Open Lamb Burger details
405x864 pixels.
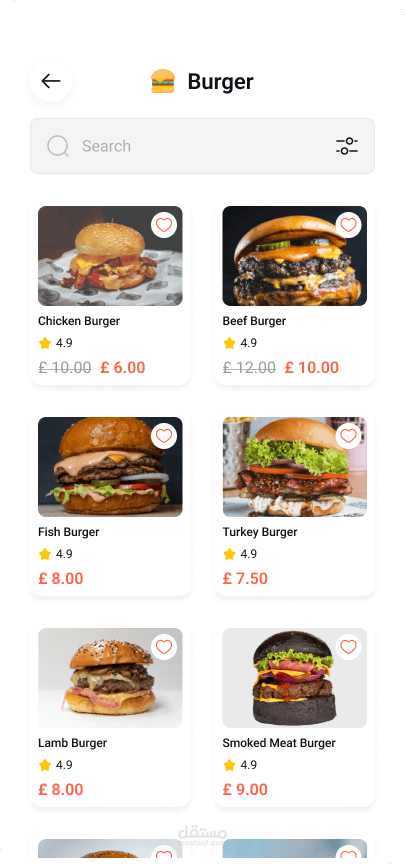click(110, 714)
